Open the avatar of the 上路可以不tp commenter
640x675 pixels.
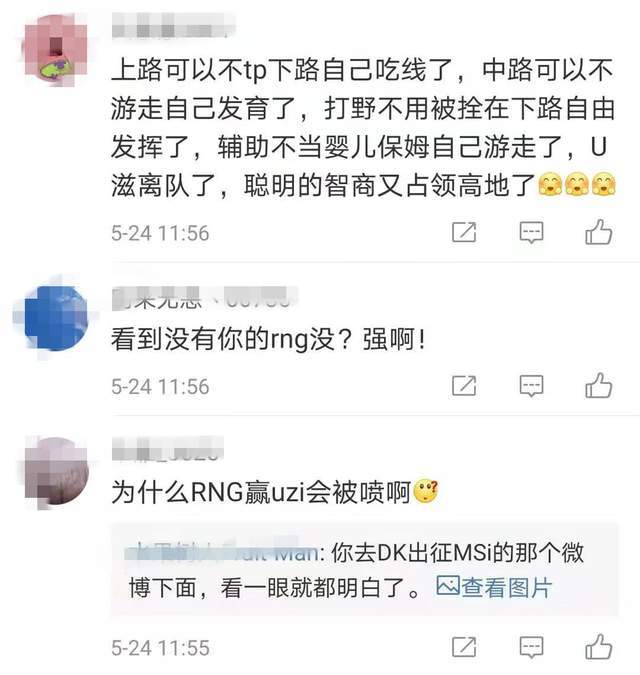point(55,45)
